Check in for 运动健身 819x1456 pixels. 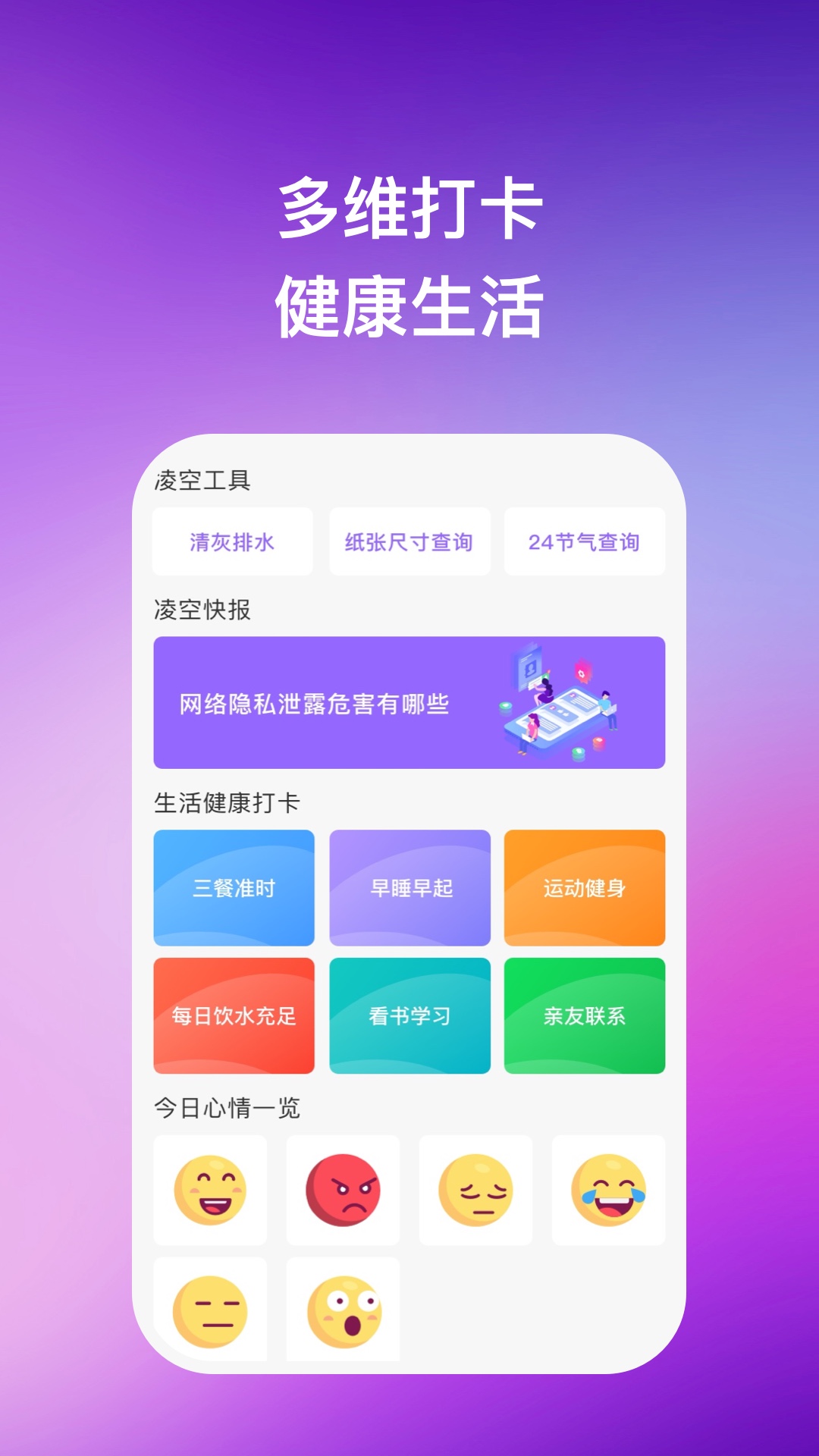pyautogui.click(x=584, y=887)
